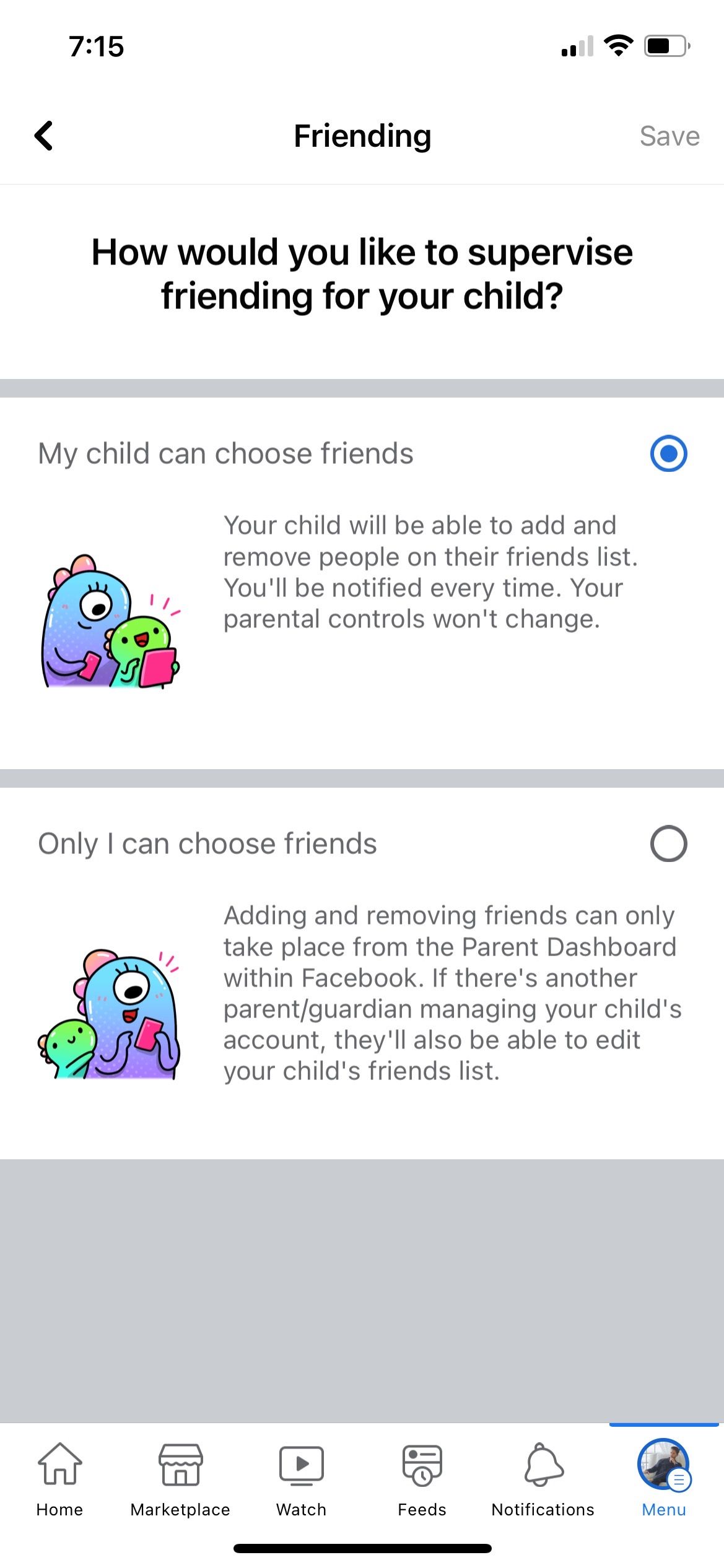Open the Menu tab

click(664, 1479)
